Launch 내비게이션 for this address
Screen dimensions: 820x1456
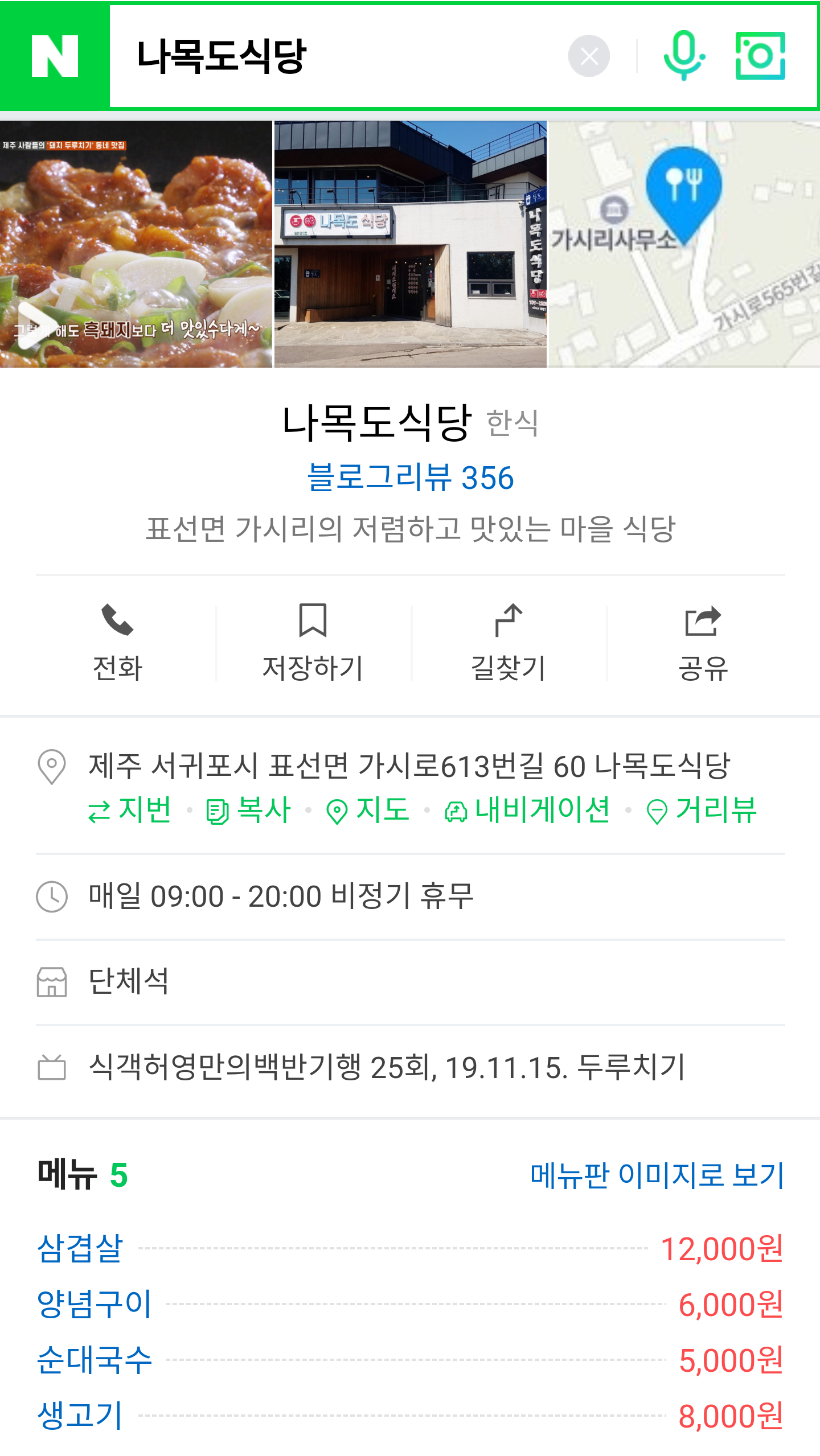pyautogui.click(x=527, y=810)
